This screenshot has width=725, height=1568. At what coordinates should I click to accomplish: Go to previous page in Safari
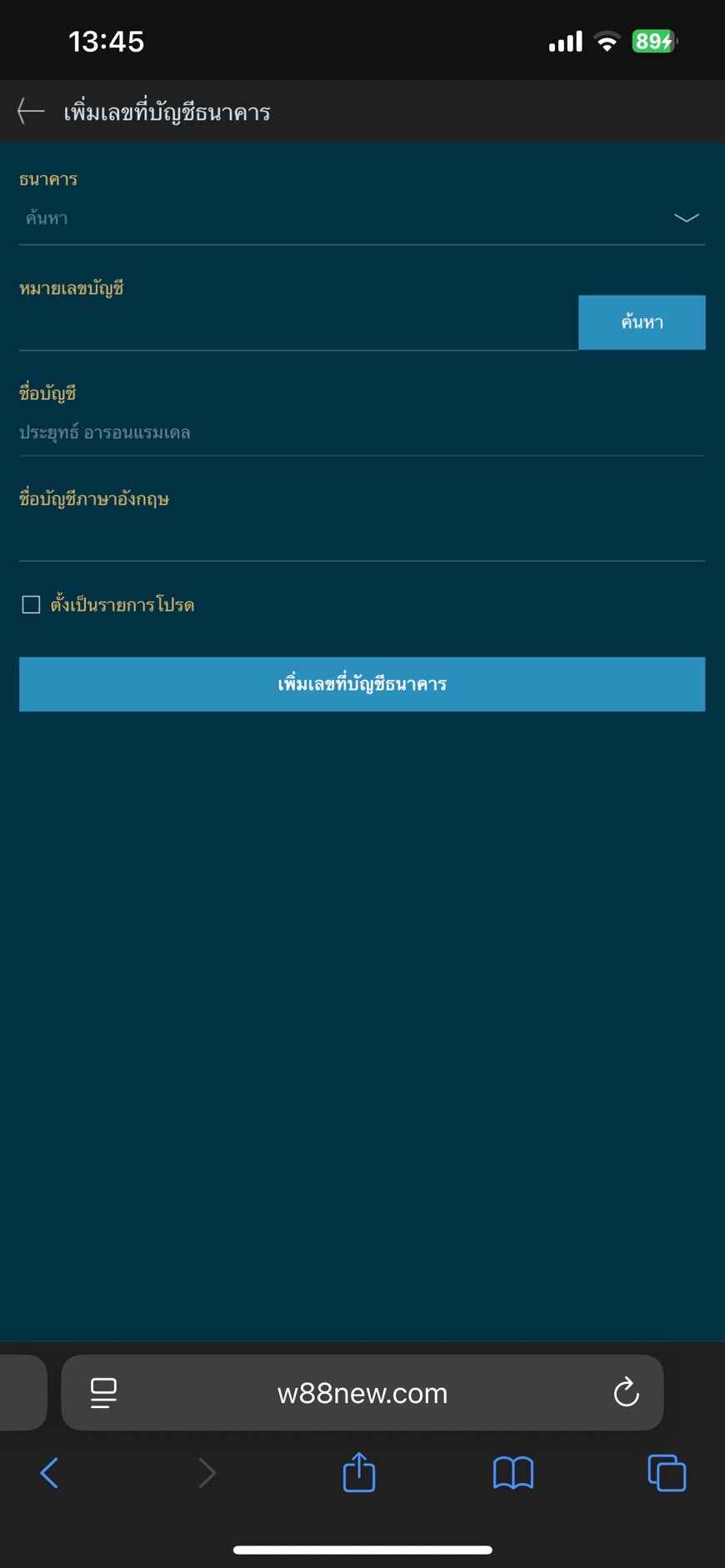50,1473
